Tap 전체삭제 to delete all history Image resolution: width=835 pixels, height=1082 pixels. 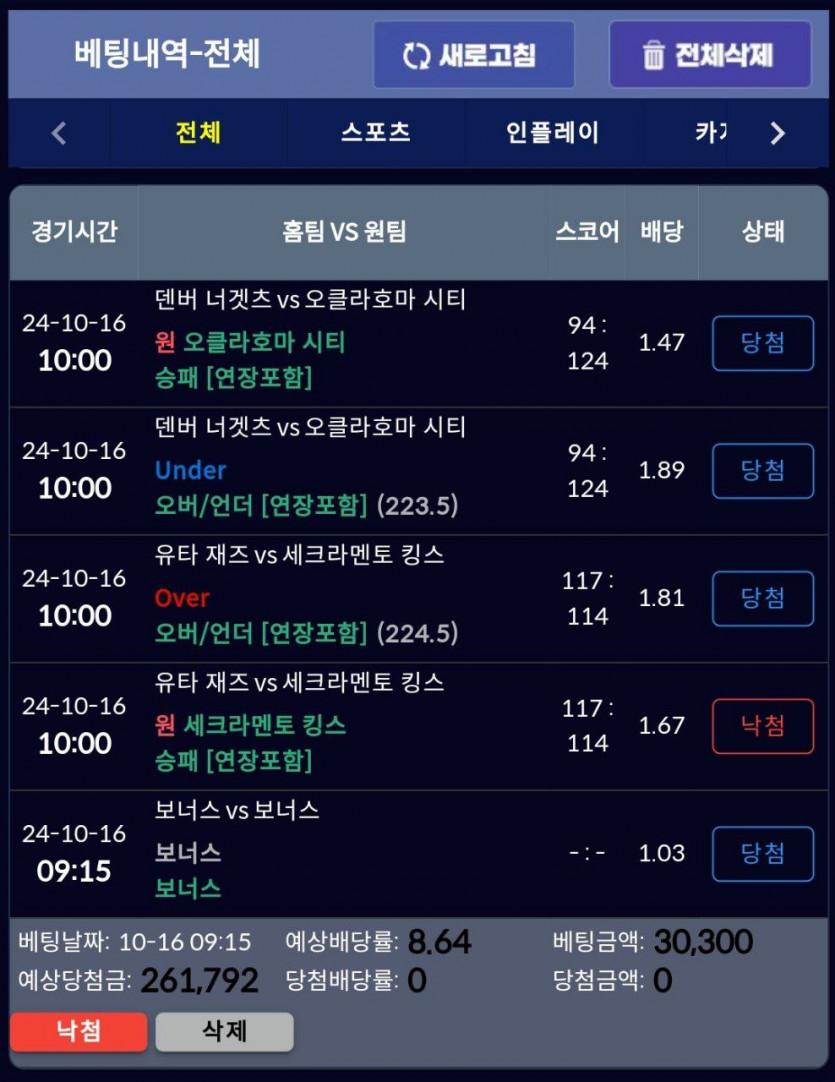(x=710, y=55)
